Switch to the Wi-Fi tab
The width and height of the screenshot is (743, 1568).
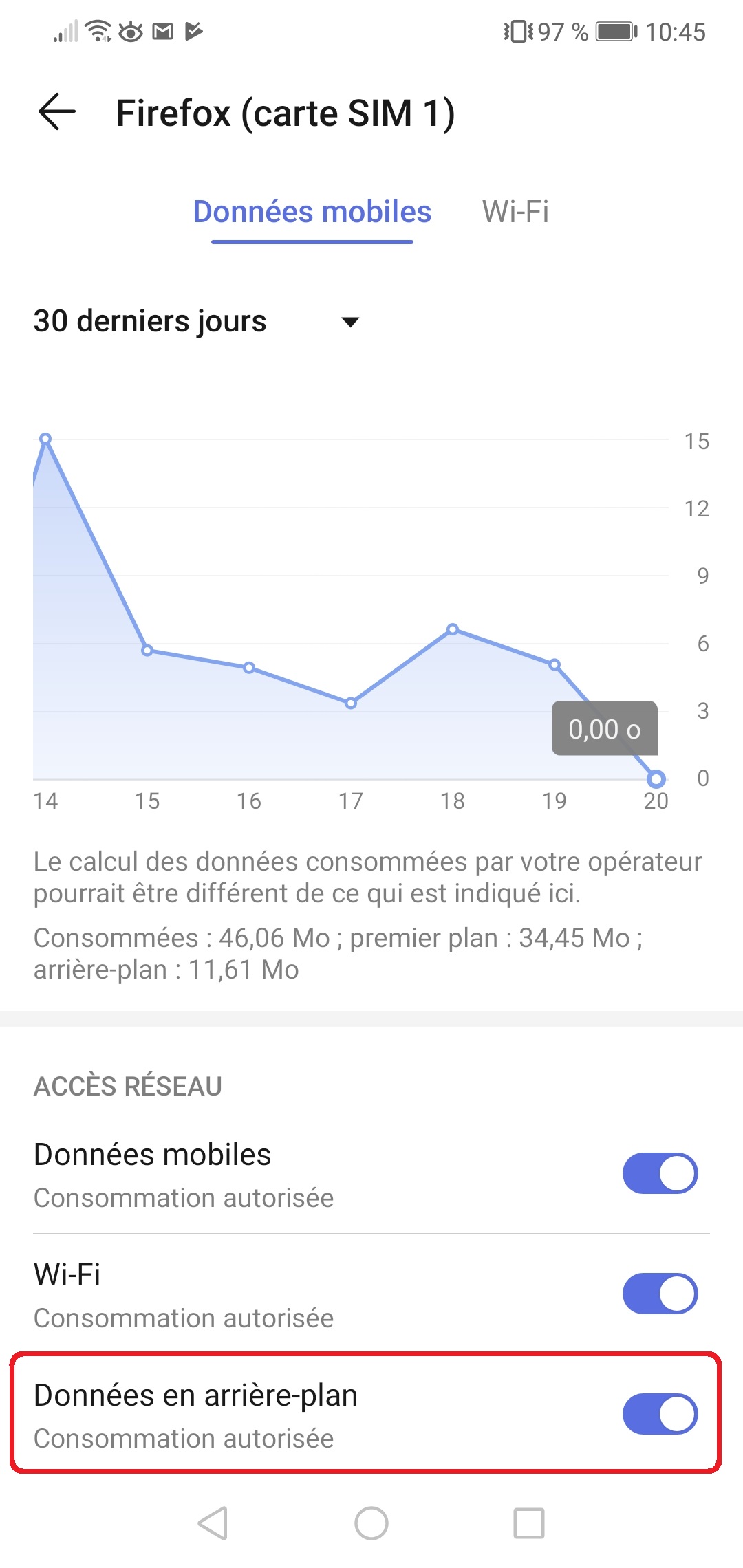[x=515, y=212]
